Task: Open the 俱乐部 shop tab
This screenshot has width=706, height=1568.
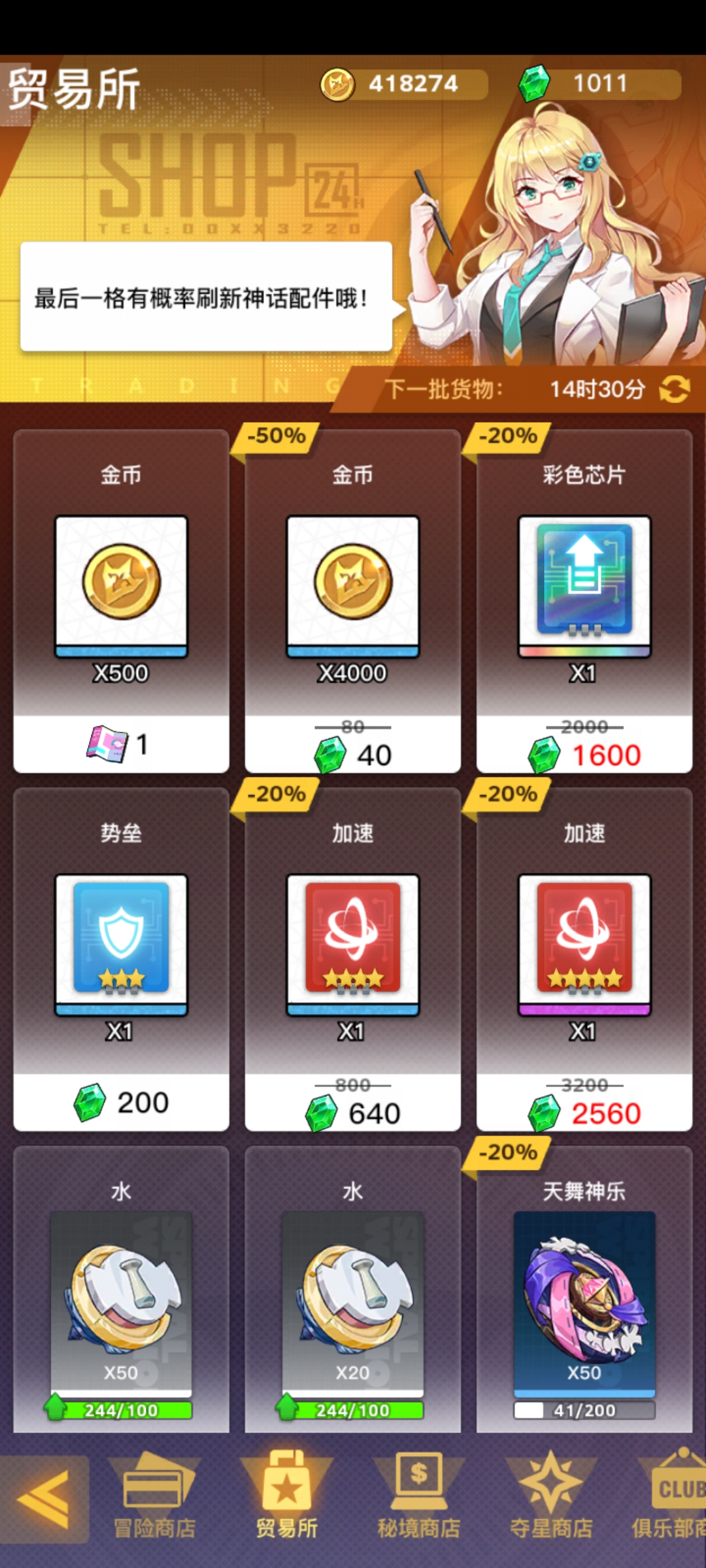Action: pyautogui.click(x=670, y=1497)
